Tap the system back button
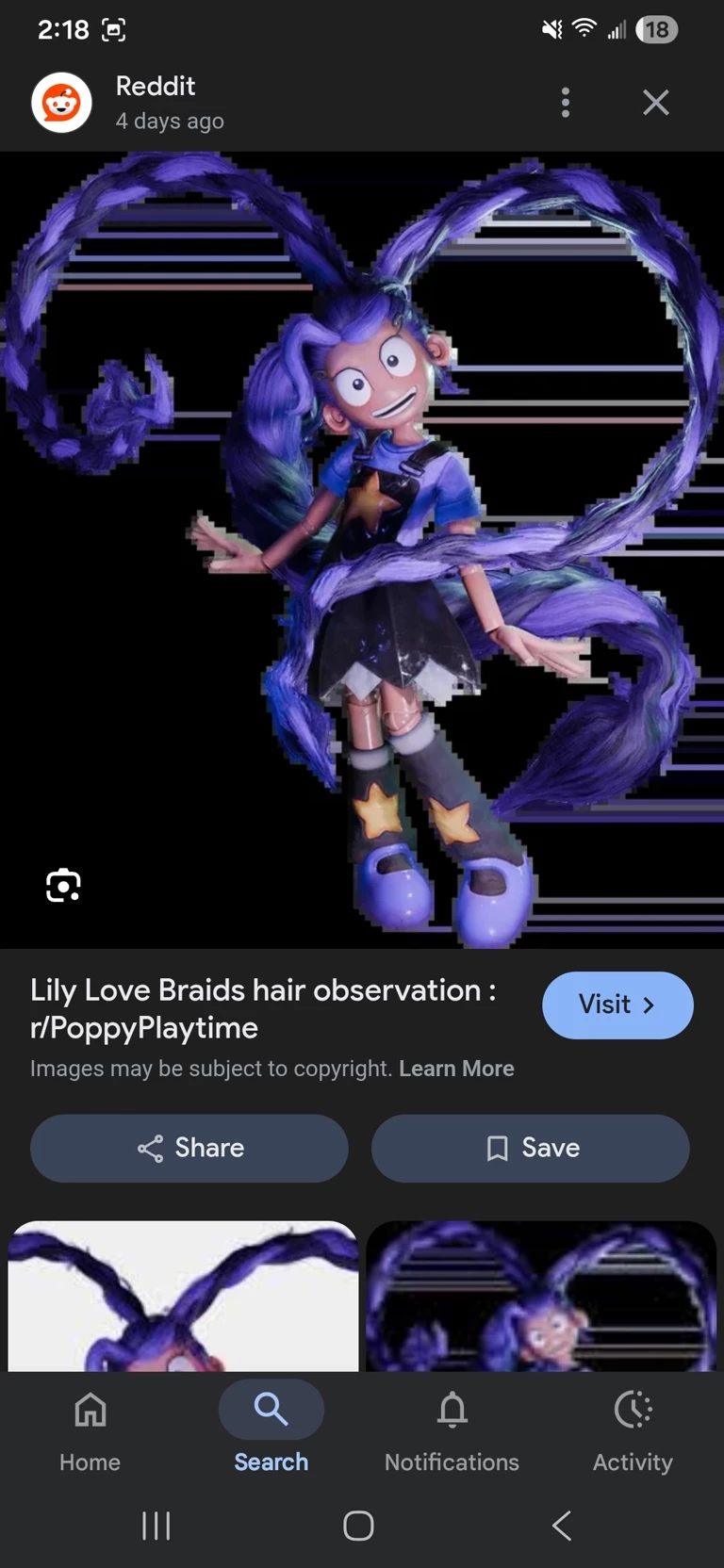Image resolution: width=724 pixels, height=1568 pixels. coord(562,1525)
